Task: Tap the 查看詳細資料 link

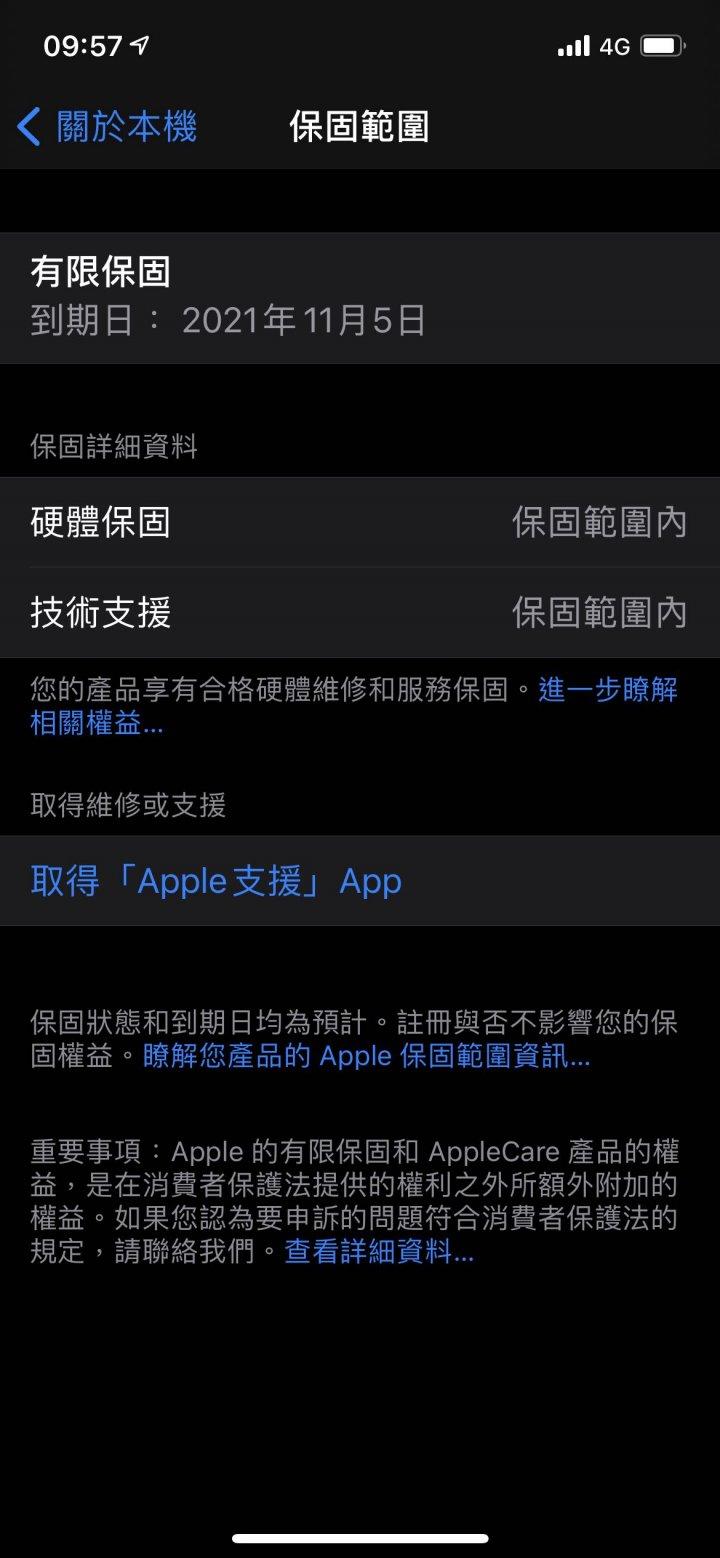Action: click(379, 1250)
